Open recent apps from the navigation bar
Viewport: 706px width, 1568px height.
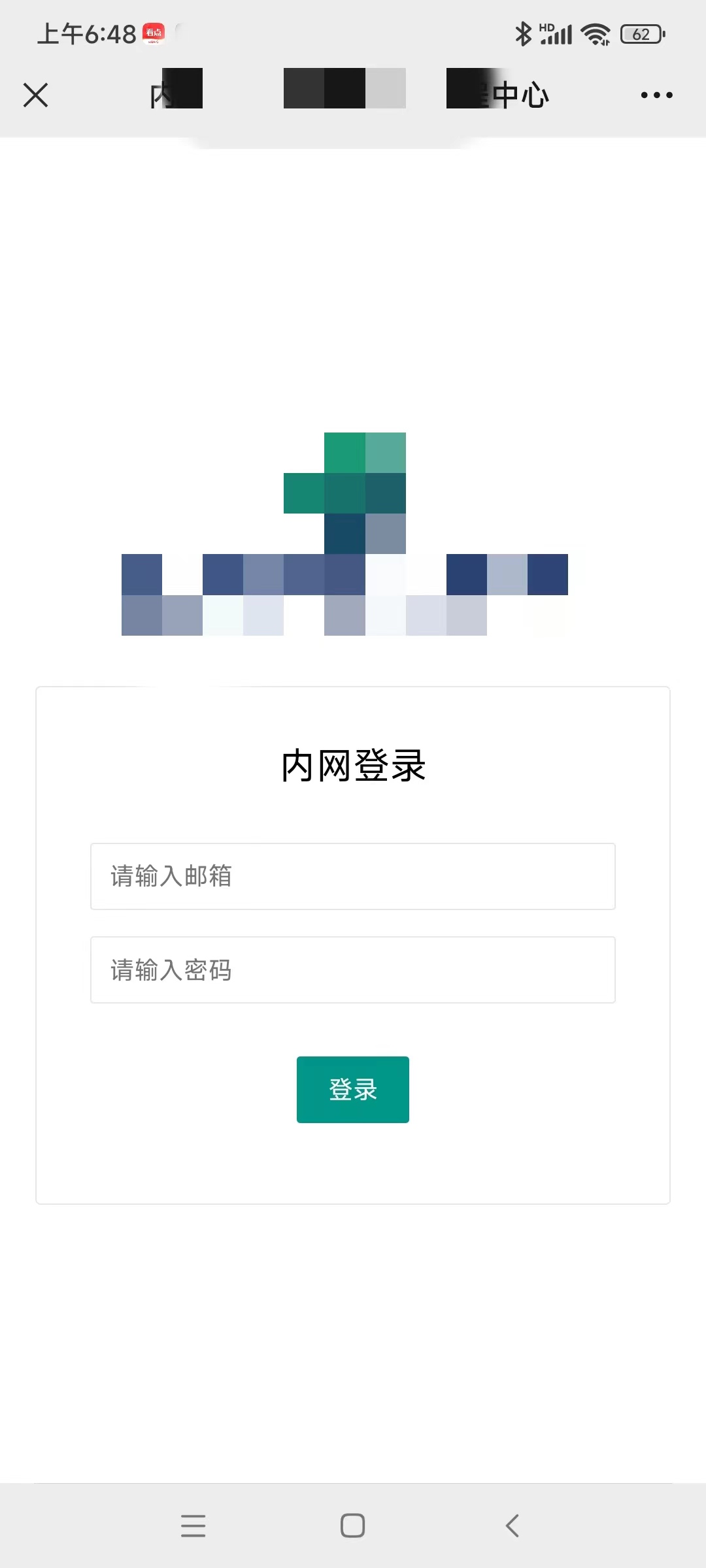click(193, 1526)
